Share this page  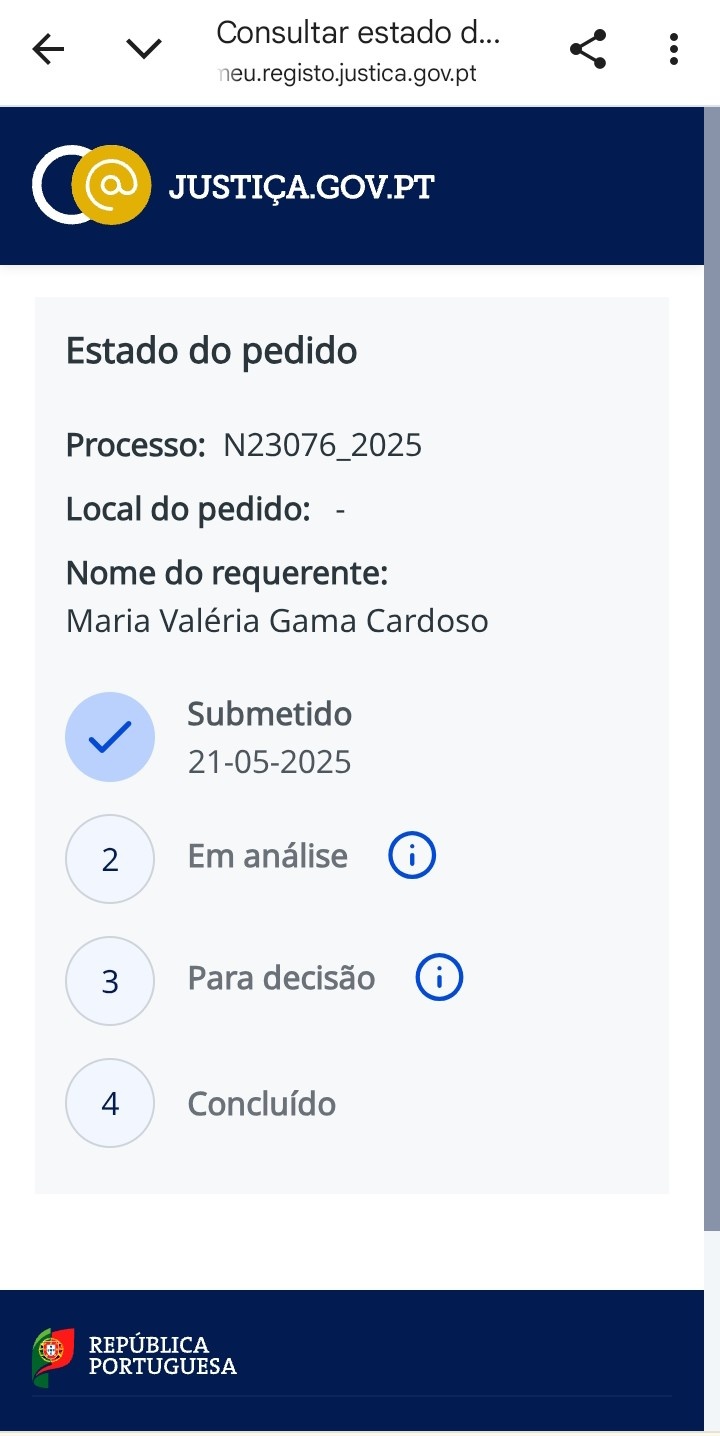[588, 49]
